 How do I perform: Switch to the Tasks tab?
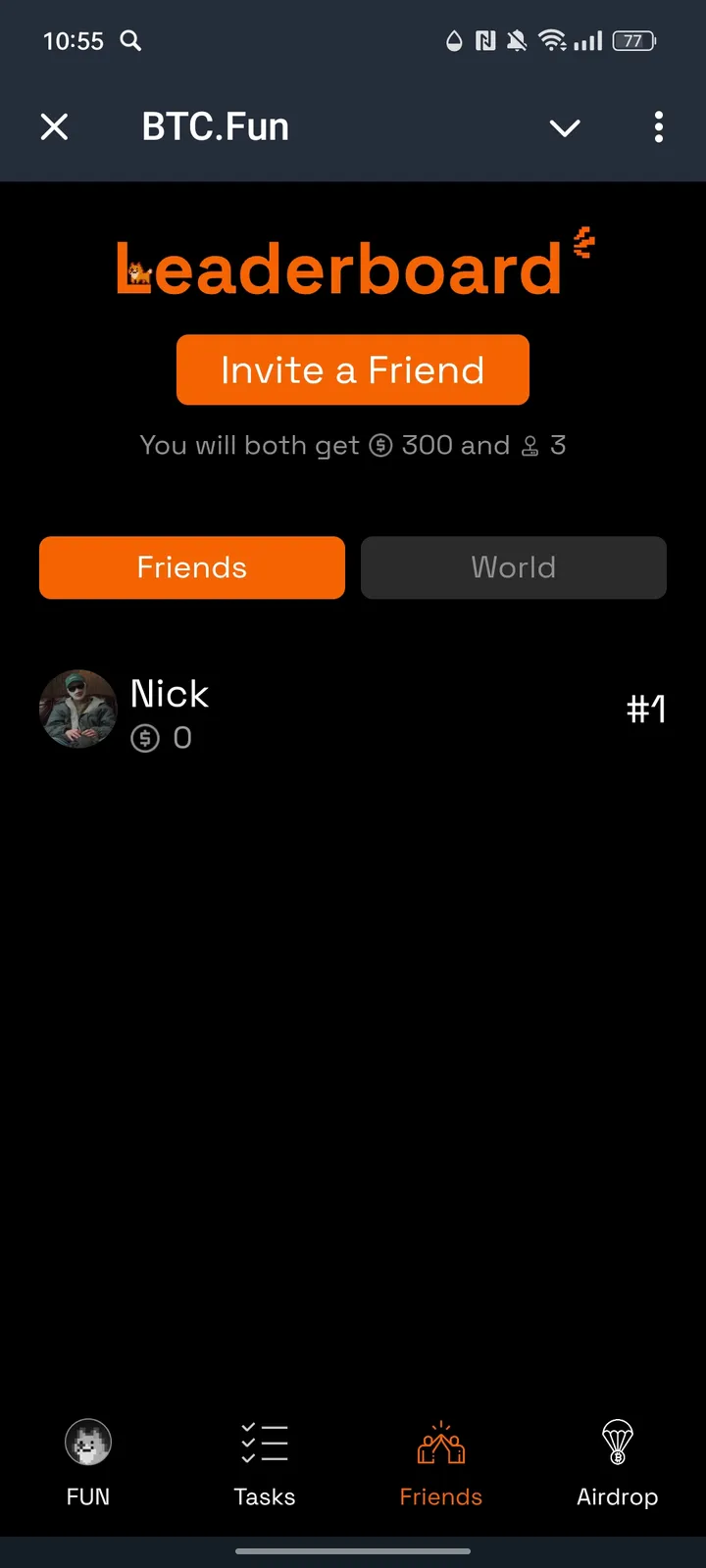click(265, 1465)
